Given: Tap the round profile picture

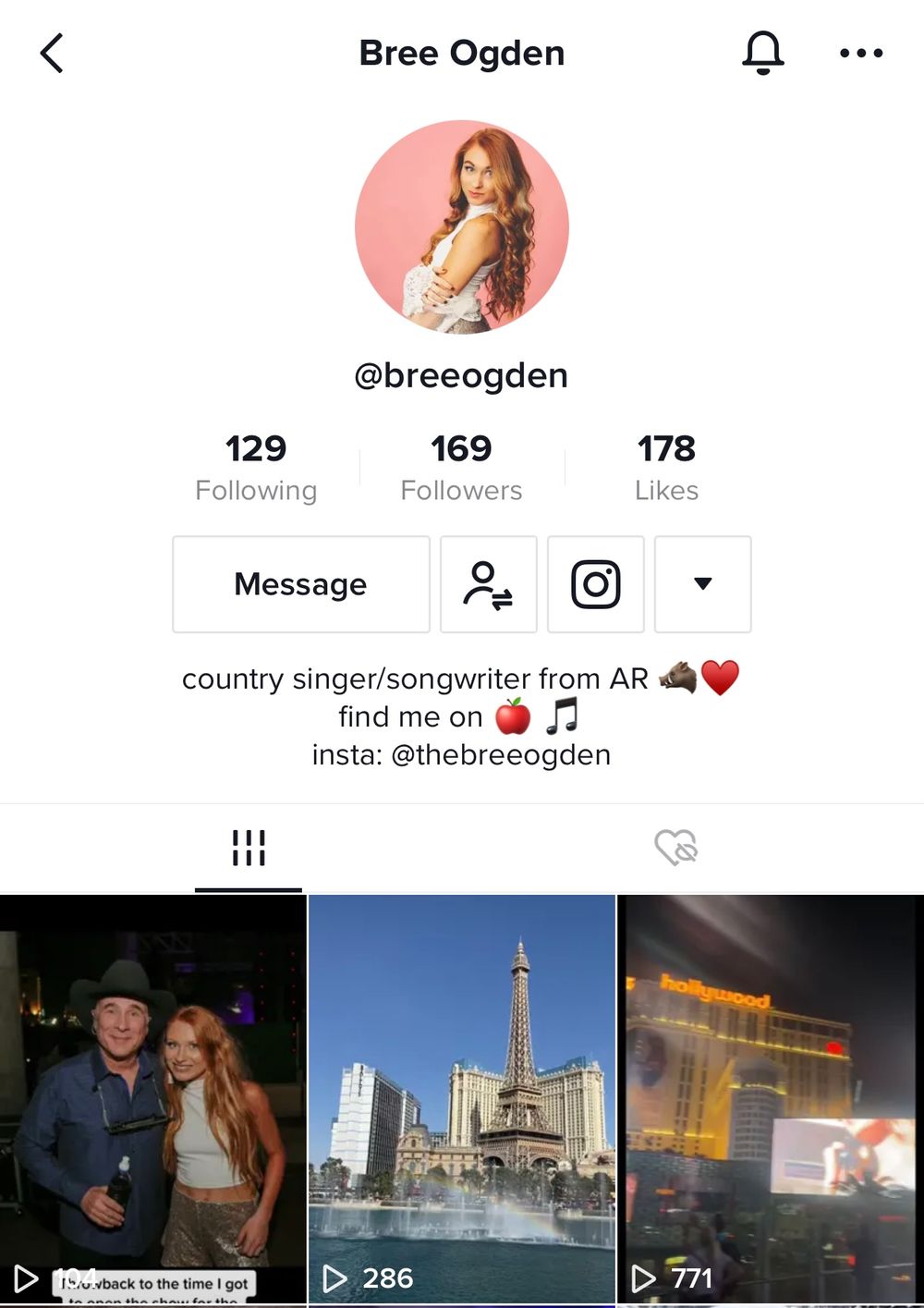Looking at the screenshot, I should [x=462, y=226].
